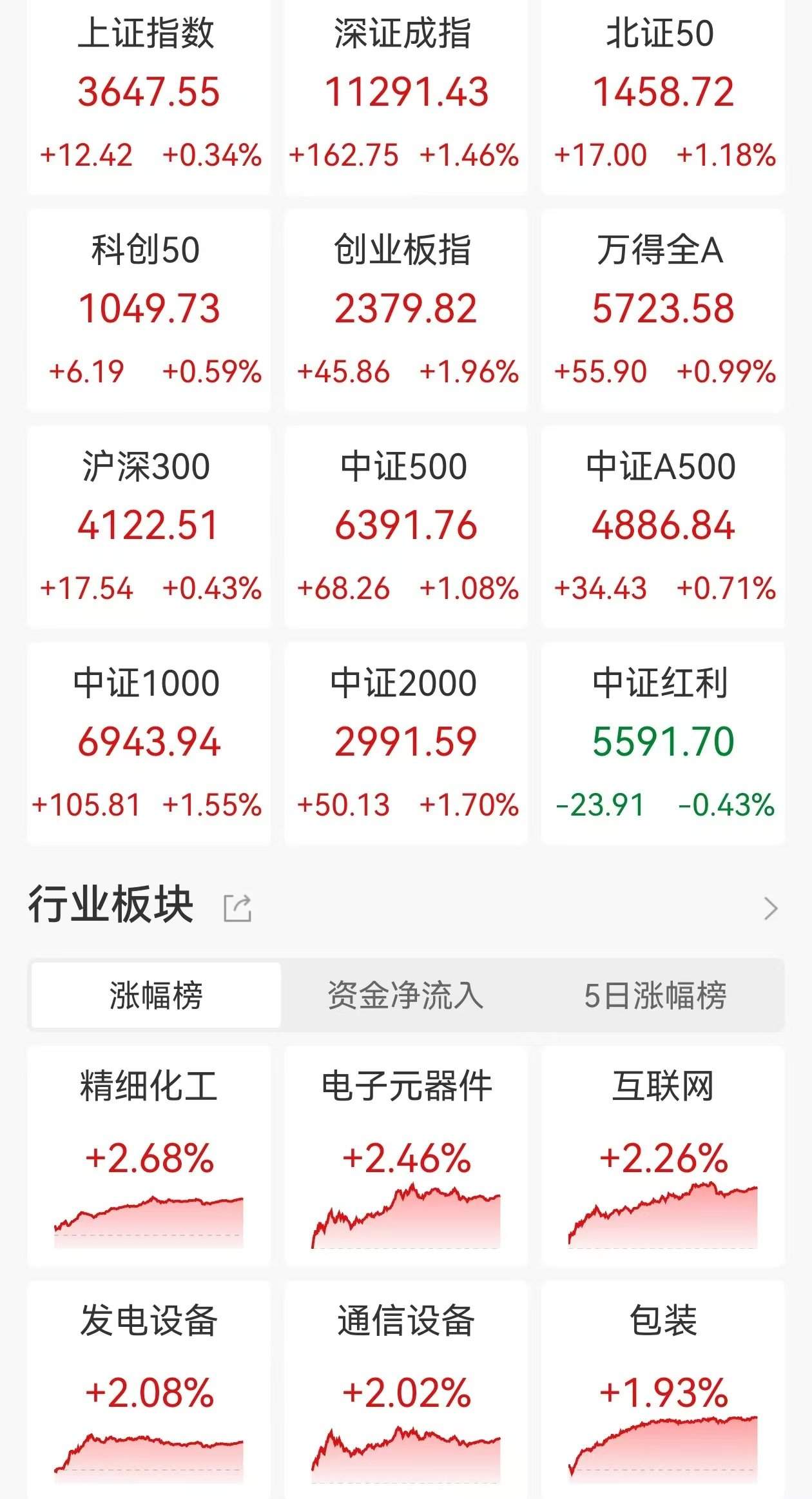View the 中证2000 index card
The height and width of the screenshot is (1499, 812).
click(x=406, y=743)
